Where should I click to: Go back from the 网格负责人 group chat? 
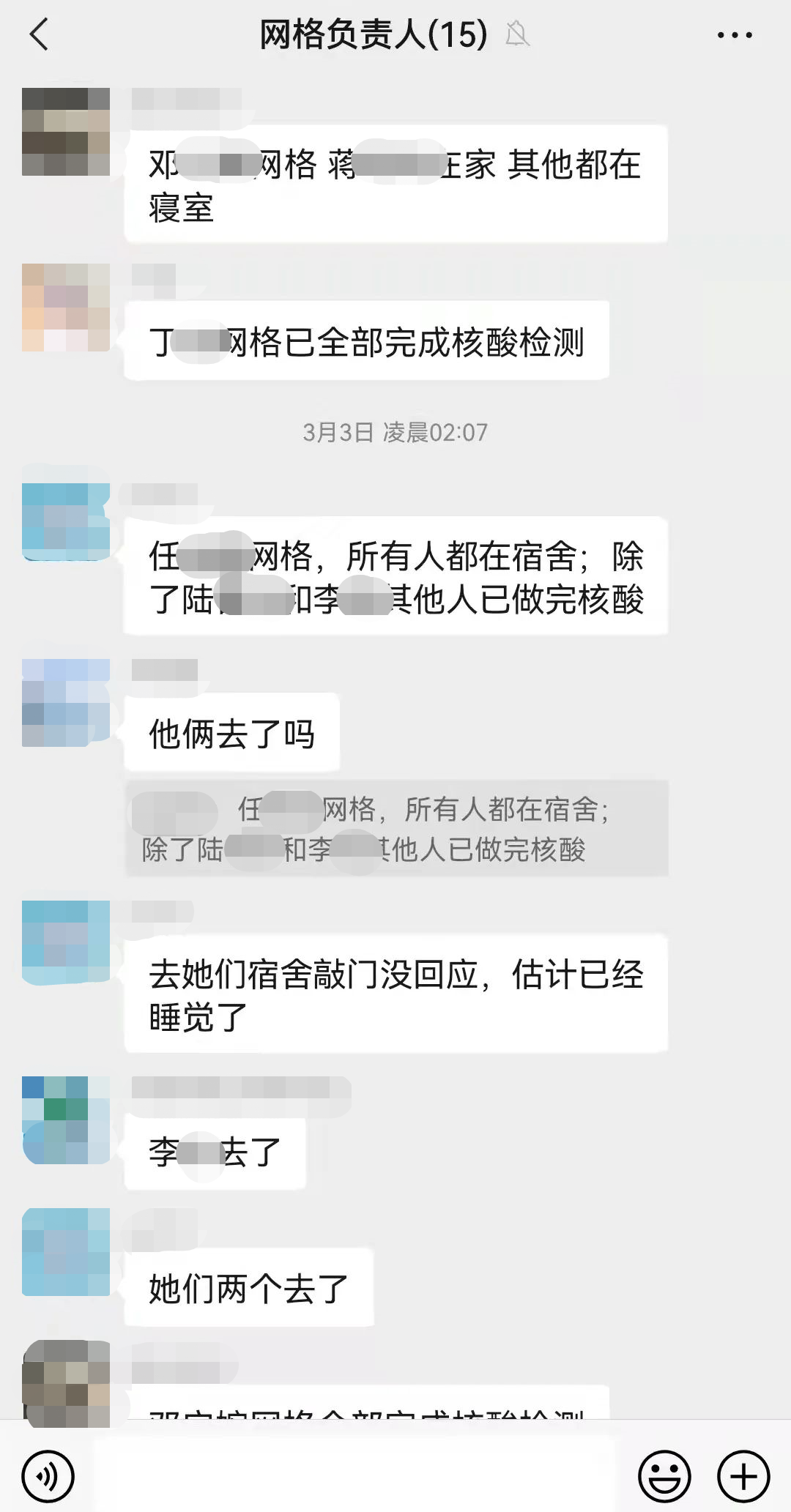[x=39, y=34]
